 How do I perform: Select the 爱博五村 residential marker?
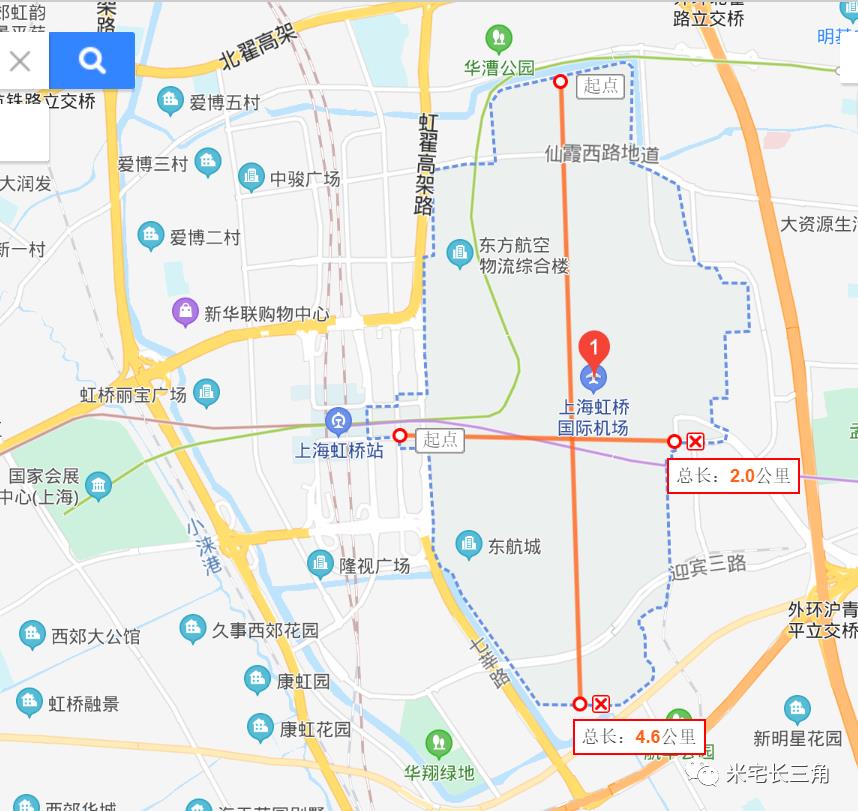(170, 101)
